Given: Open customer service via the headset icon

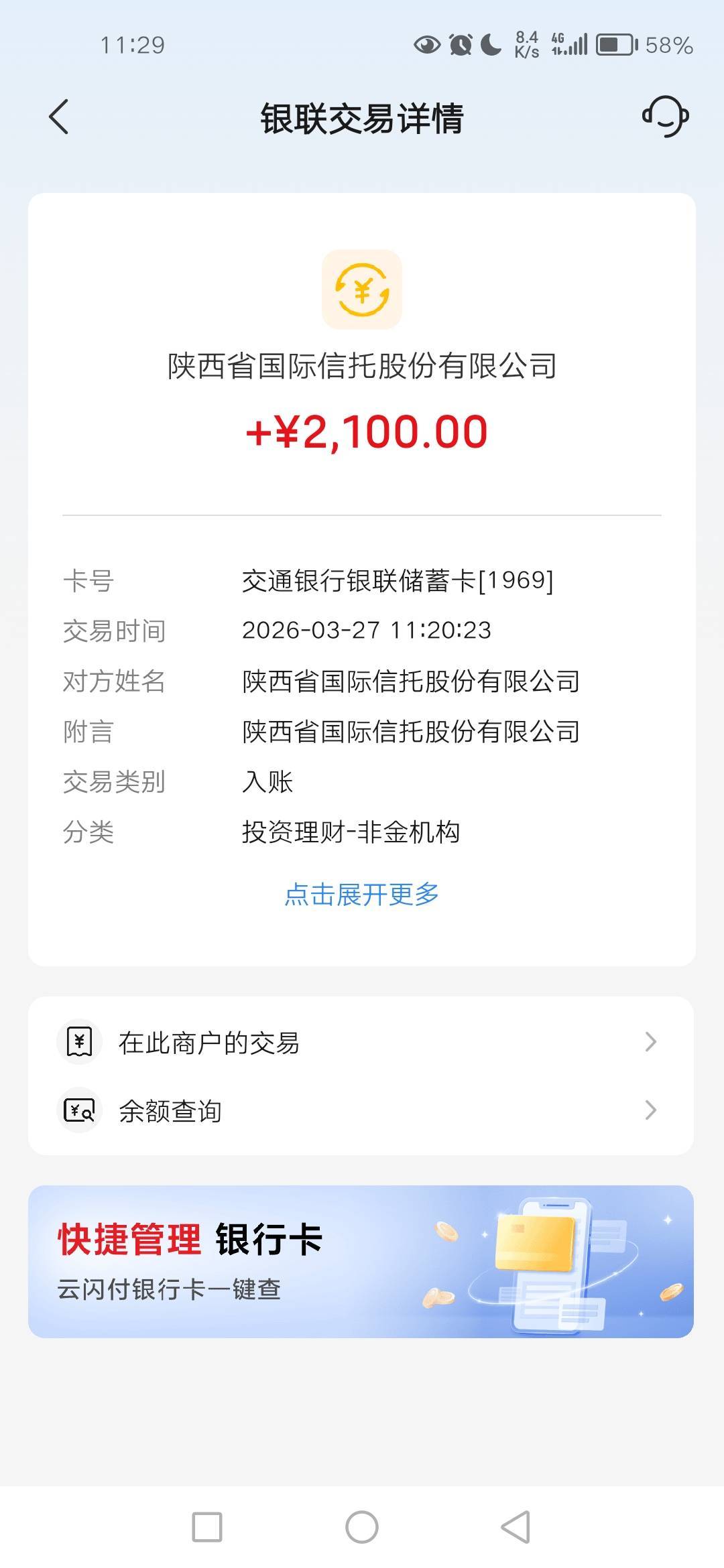Looking at the screenshot, I should (665, 117).
